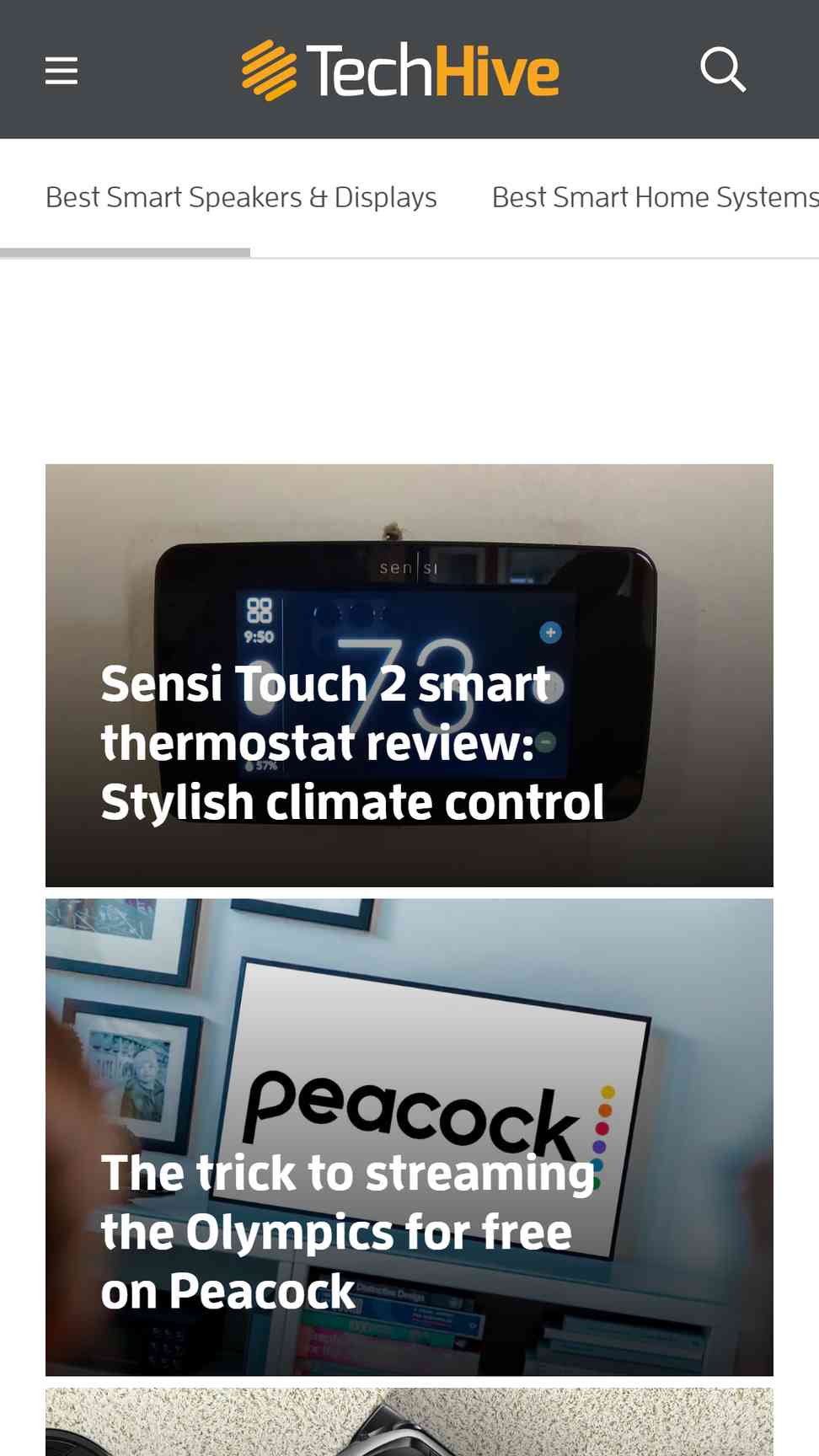Go to TechHive home via logo

pyautogui.click(x=400, y=70)
